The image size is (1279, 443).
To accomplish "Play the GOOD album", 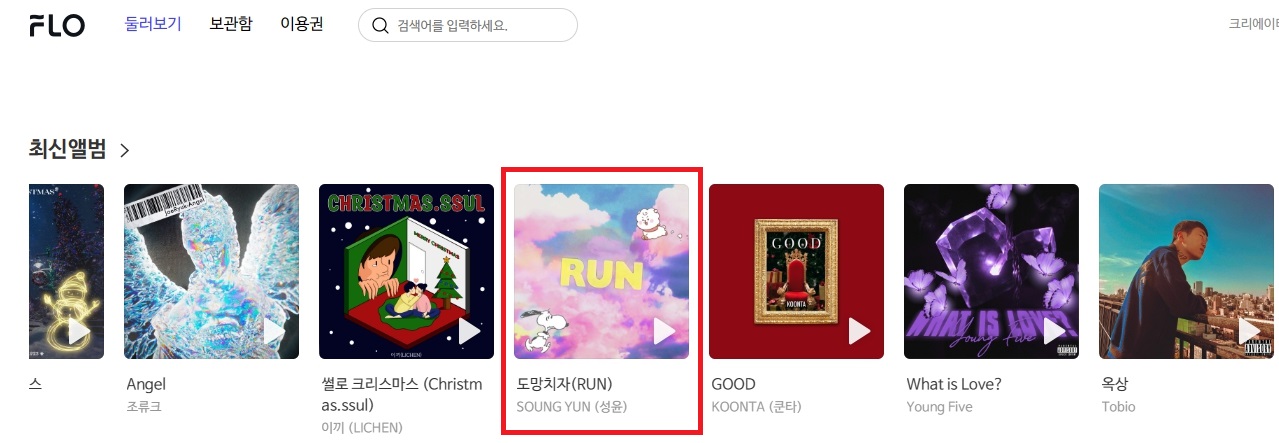I will 859,331.
